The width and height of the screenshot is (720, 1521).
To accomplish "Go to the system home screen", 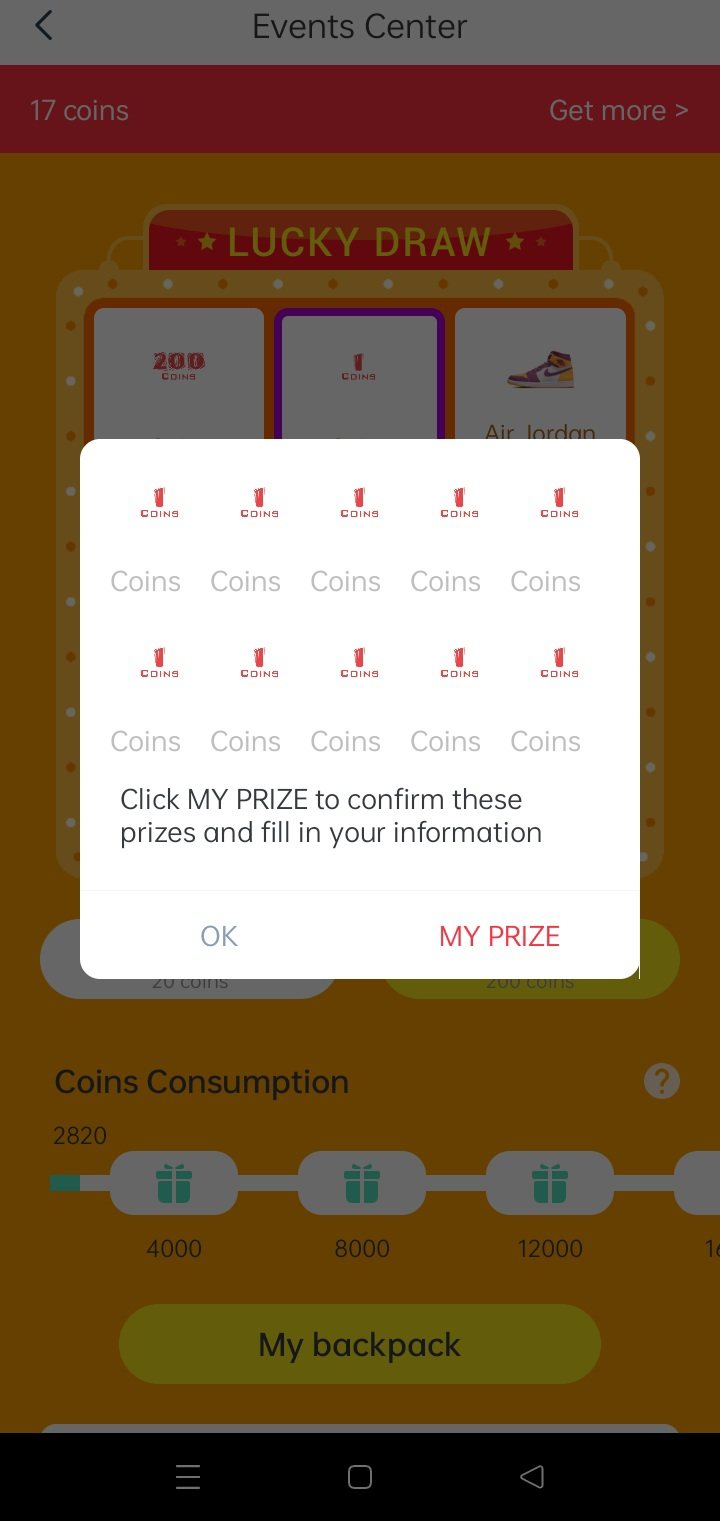I will pyautogui.click(x=360, y=1477).
